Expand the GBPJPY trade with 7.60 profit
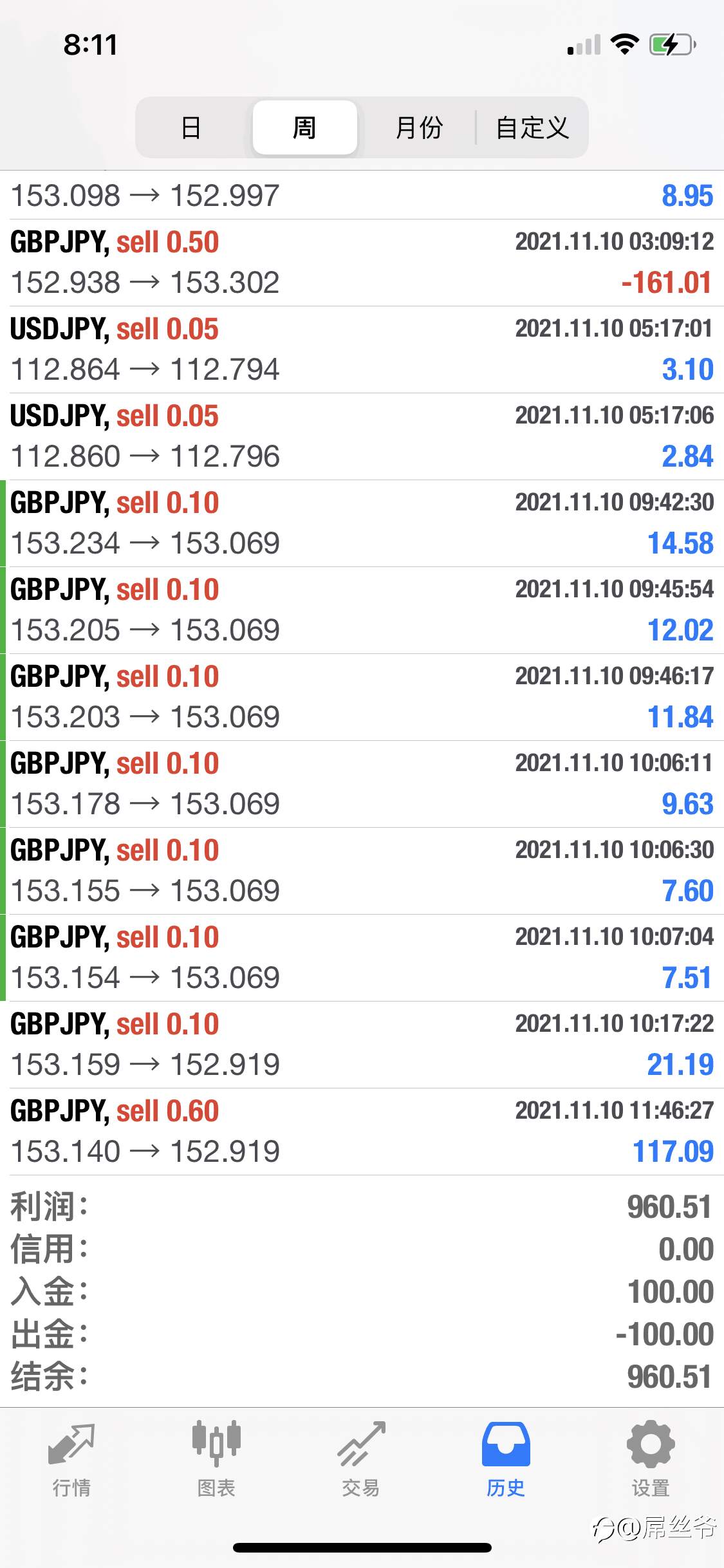This screenshot has height=1568, width=724. pos(362,871)
